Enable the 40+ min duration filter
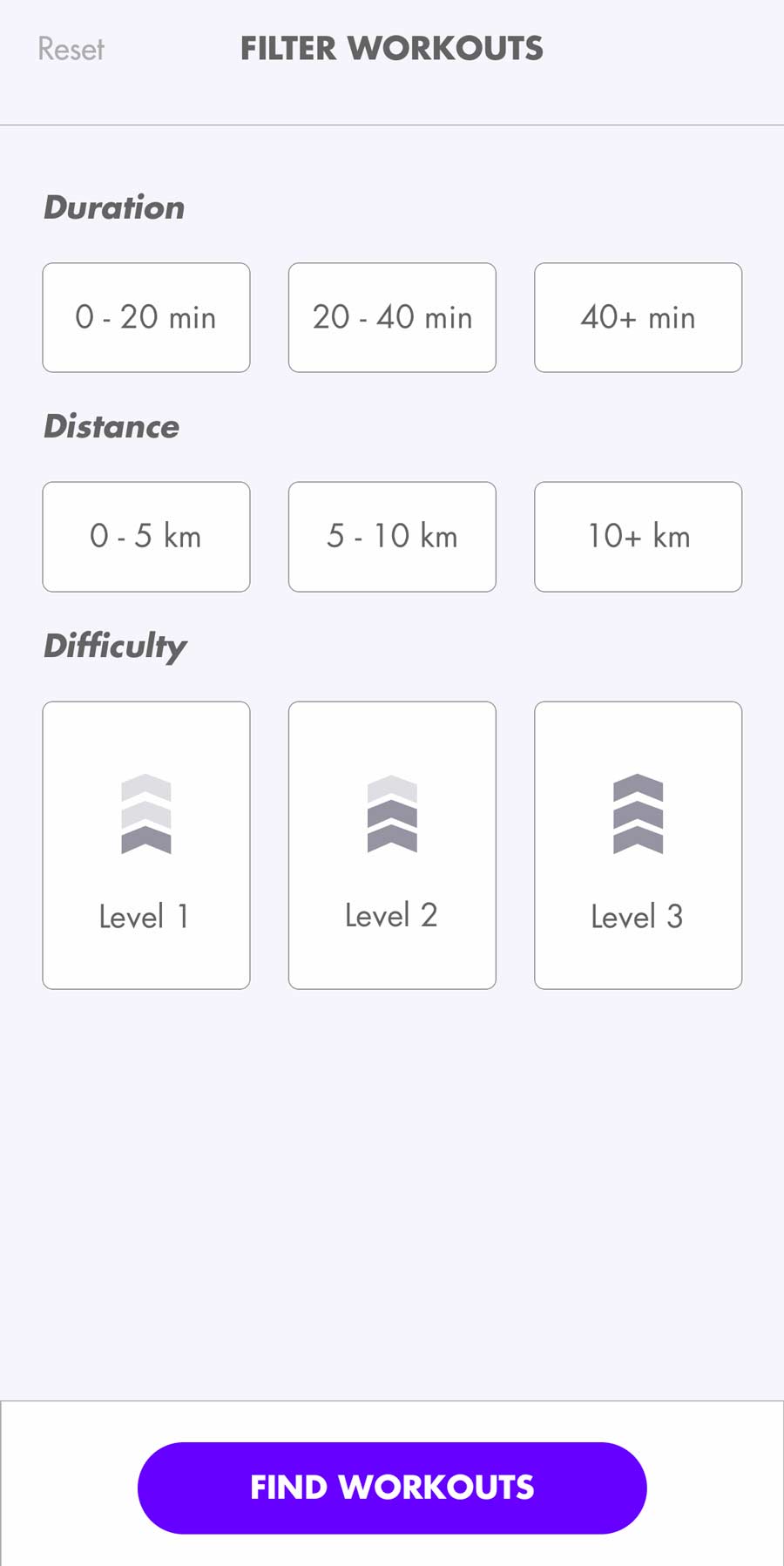The image size is (784, 1566). coord(638,317)
